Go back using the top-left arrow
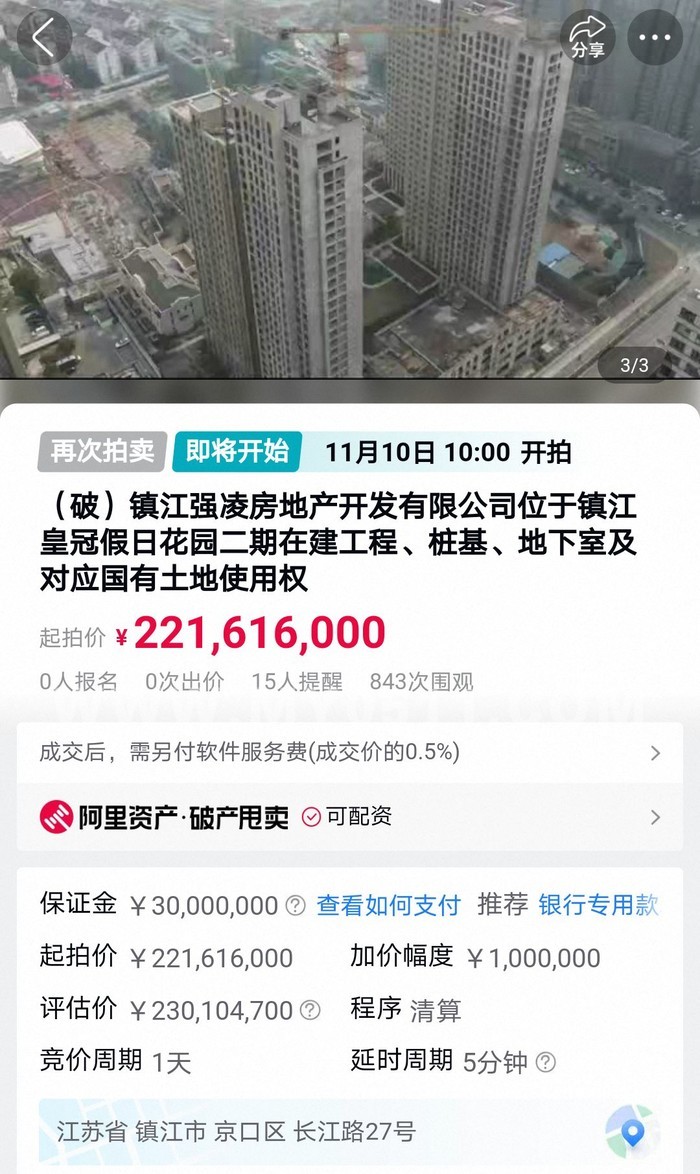This screenshot has width=700, height=1174. click(x=44, y=38)
